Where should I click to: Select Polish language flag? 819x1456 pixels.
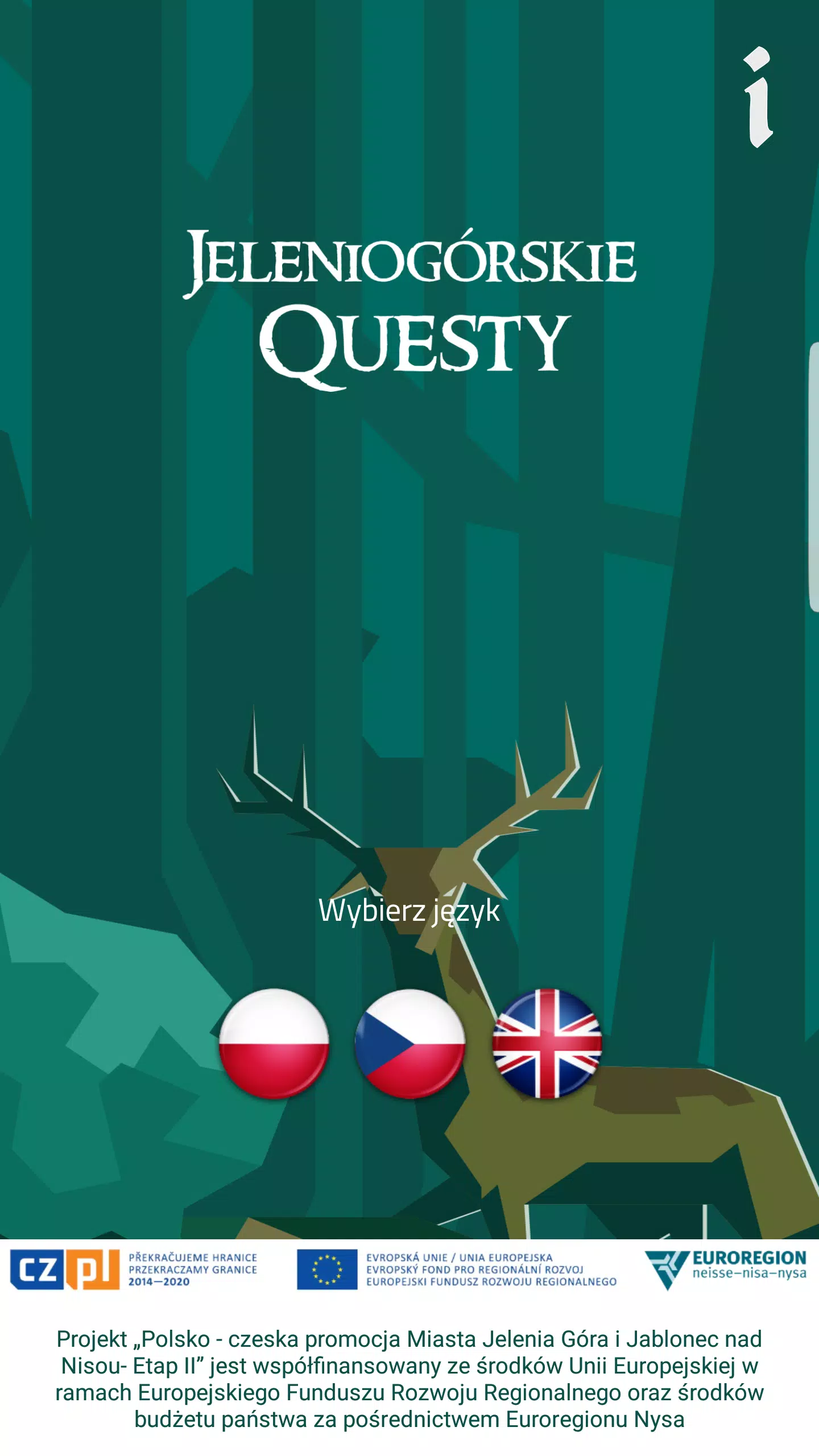(274, 1044)
